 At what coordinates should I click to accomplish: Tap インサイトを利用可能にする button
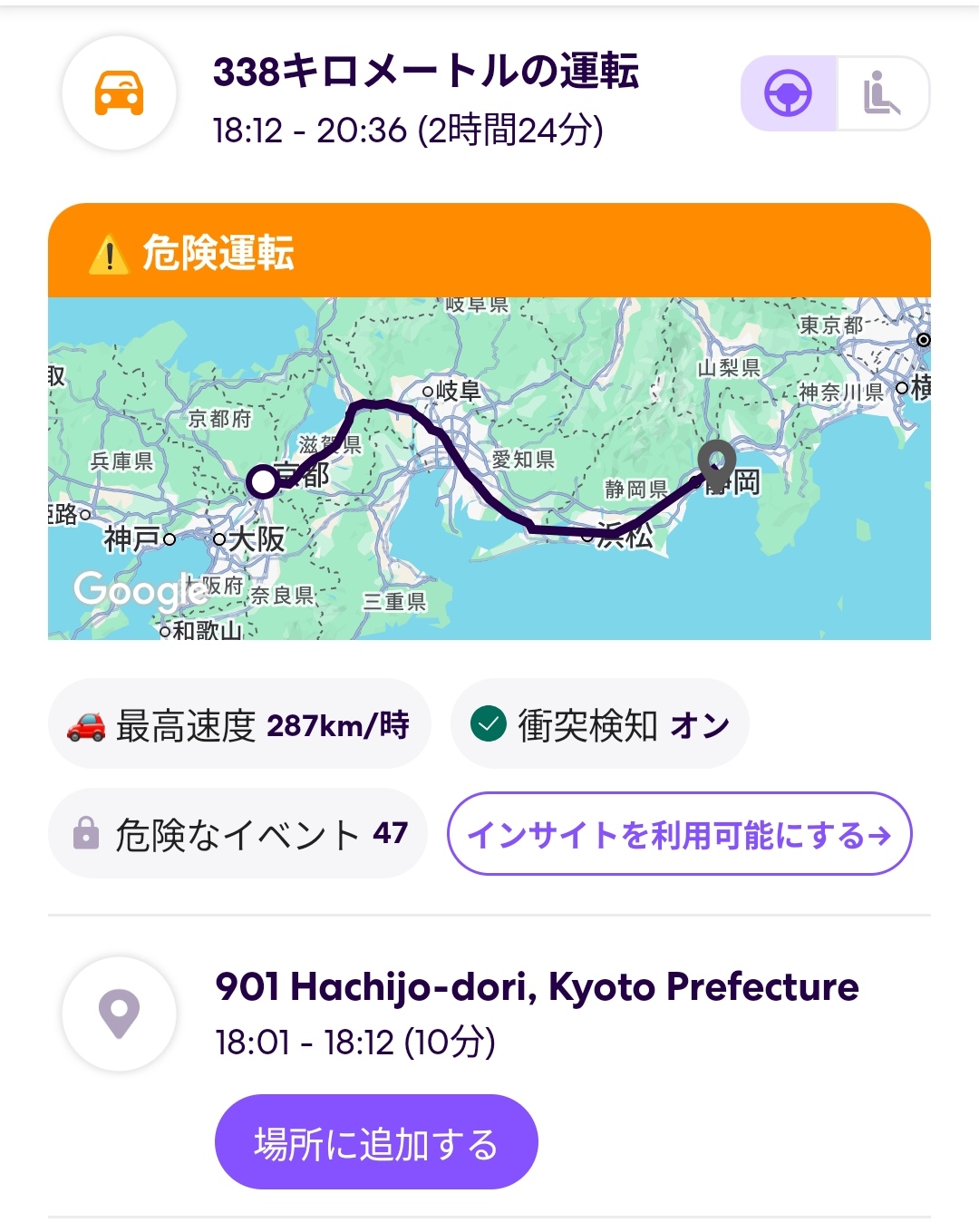(x=679, y=834)
